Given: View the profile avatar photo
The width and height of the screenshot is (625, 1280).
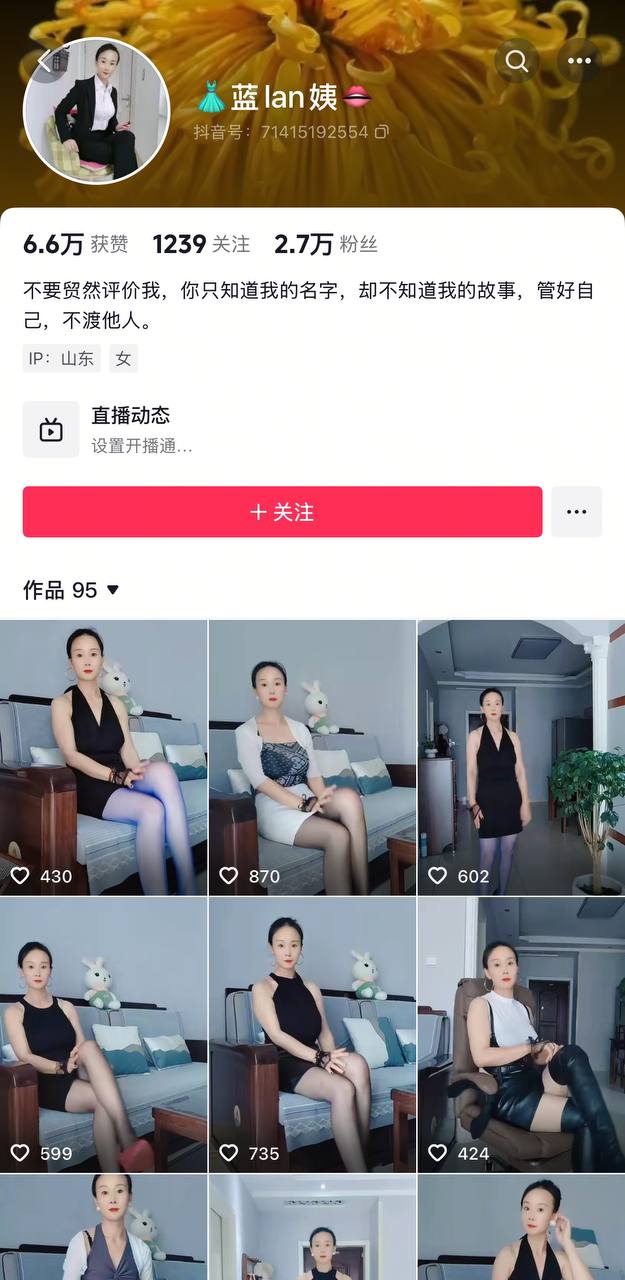Looking at the screenshot, I should (x=96, y=111).
